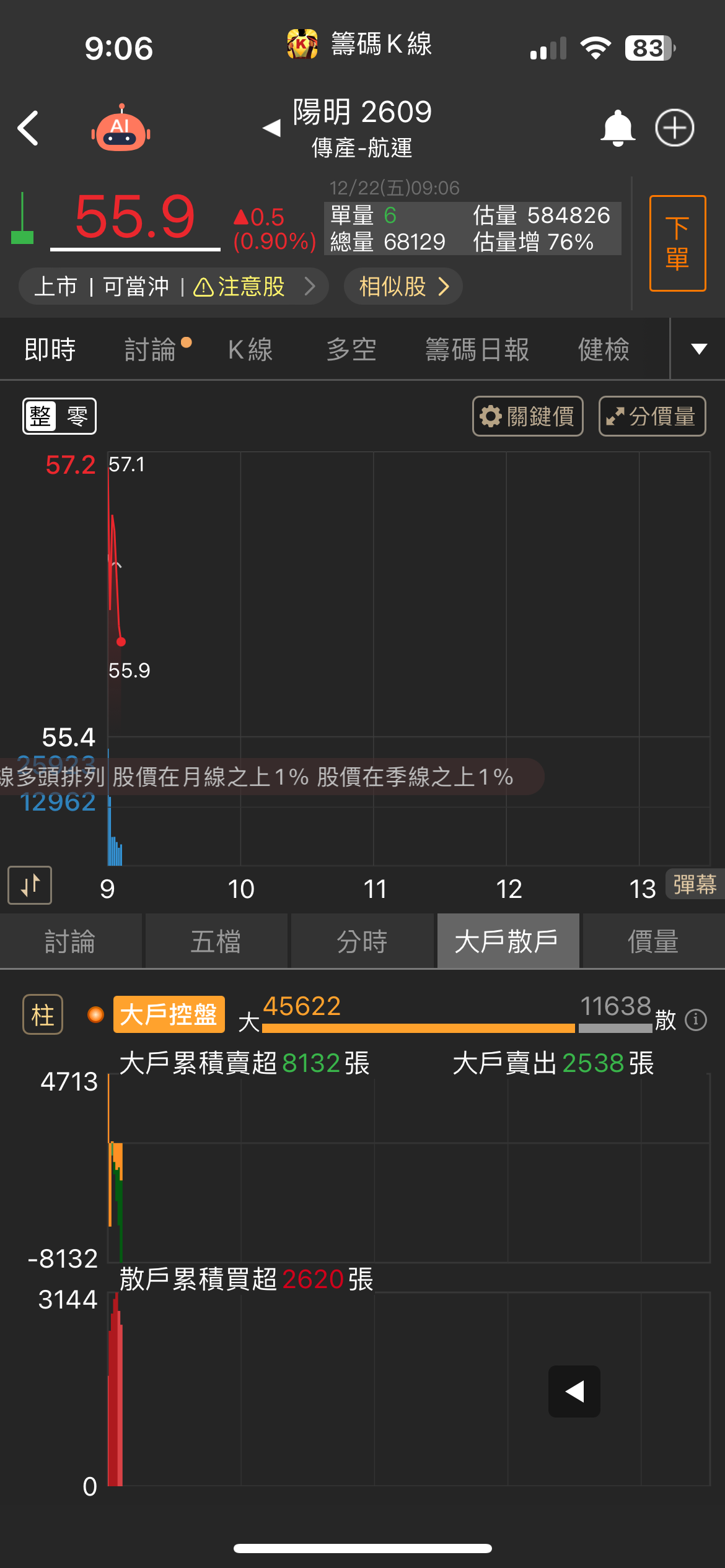Switch to the 討論 top tab
The image size is (725, 1568).
151,350
